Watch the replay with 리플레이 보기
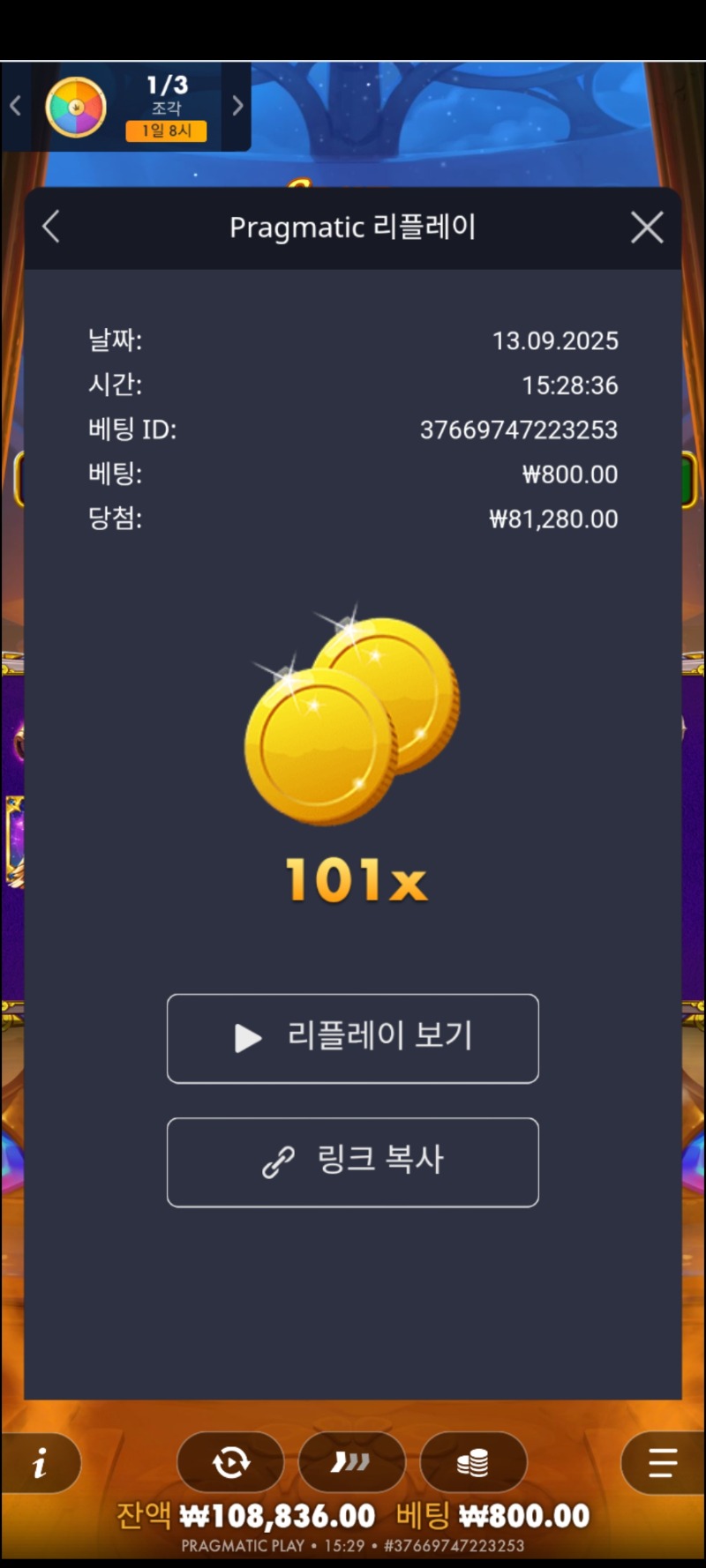706x1568 pixels. [x=353, y=1038]
